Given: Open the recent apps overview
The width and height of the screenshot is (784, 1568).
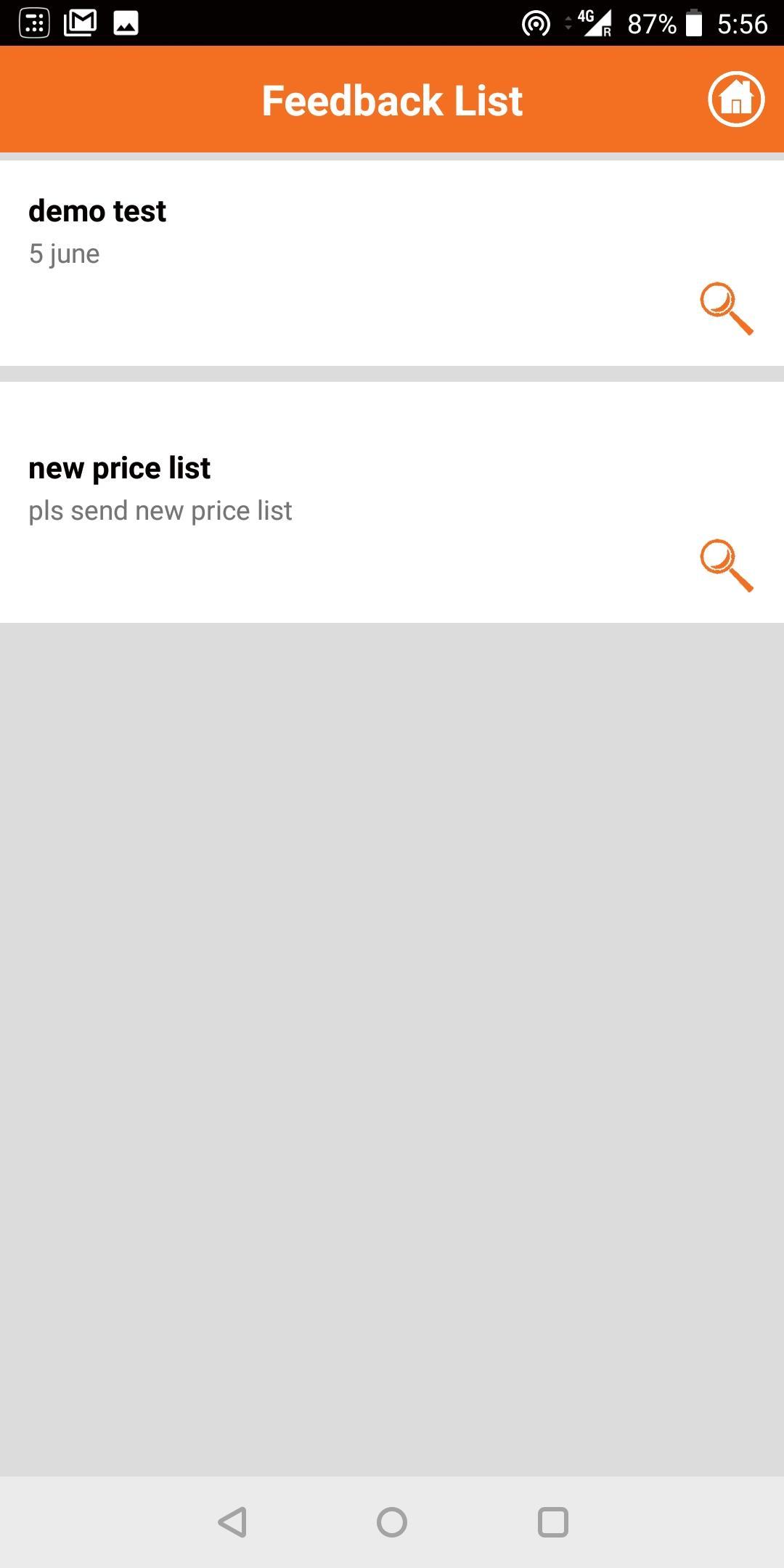Looking at the screenshot, I should 552,1522.
